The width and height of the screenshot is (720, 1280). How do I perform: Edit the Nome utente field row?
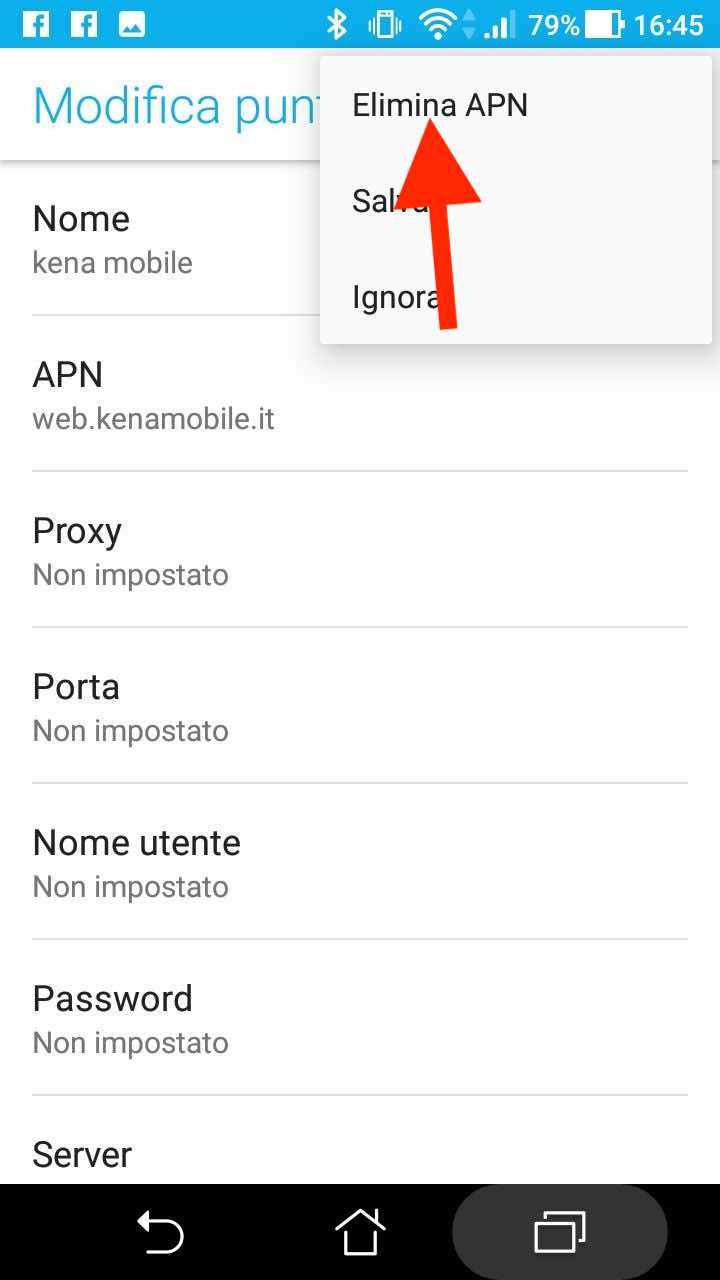point(360,862)
